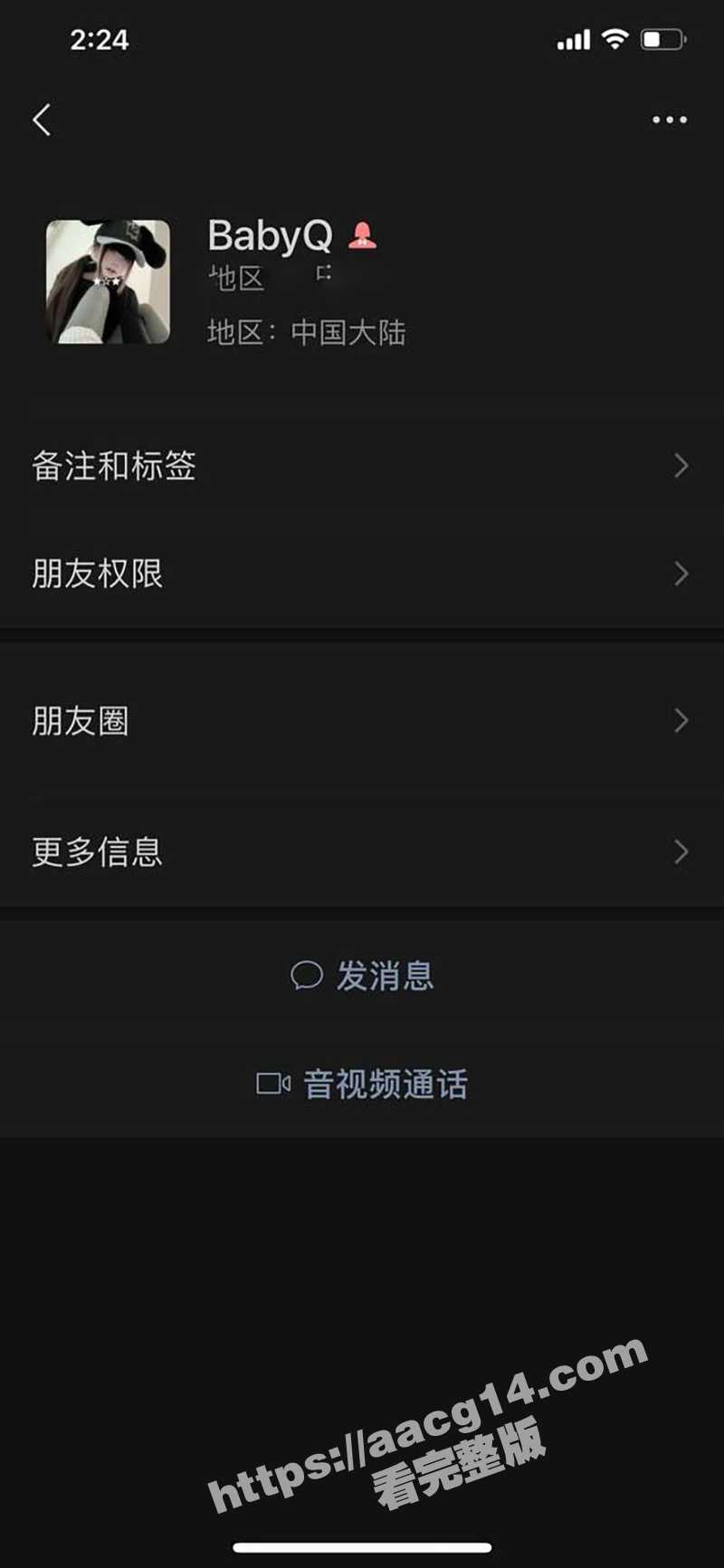Open 朋友权限 row

point(362,574)
